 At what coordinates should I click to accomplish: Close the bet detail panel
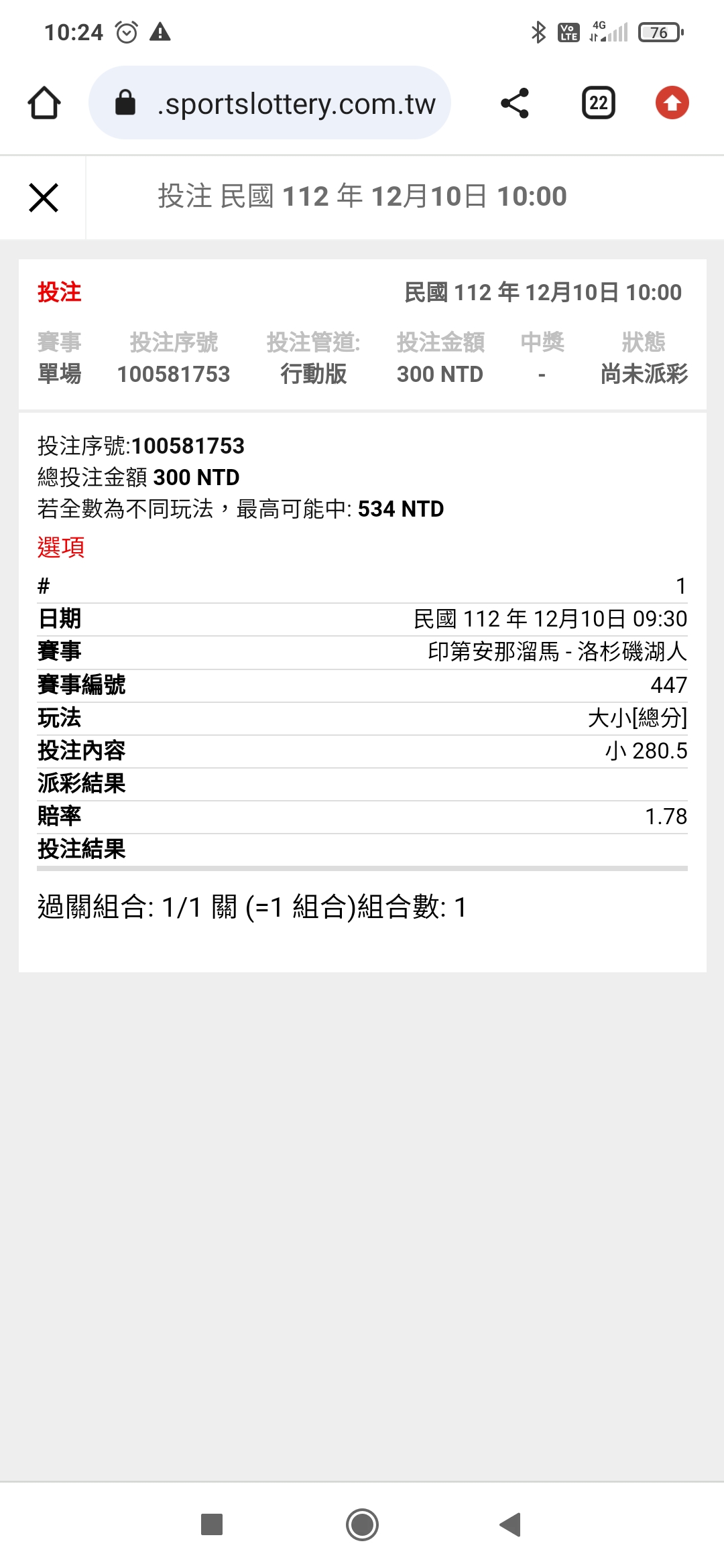click(44, 198)
